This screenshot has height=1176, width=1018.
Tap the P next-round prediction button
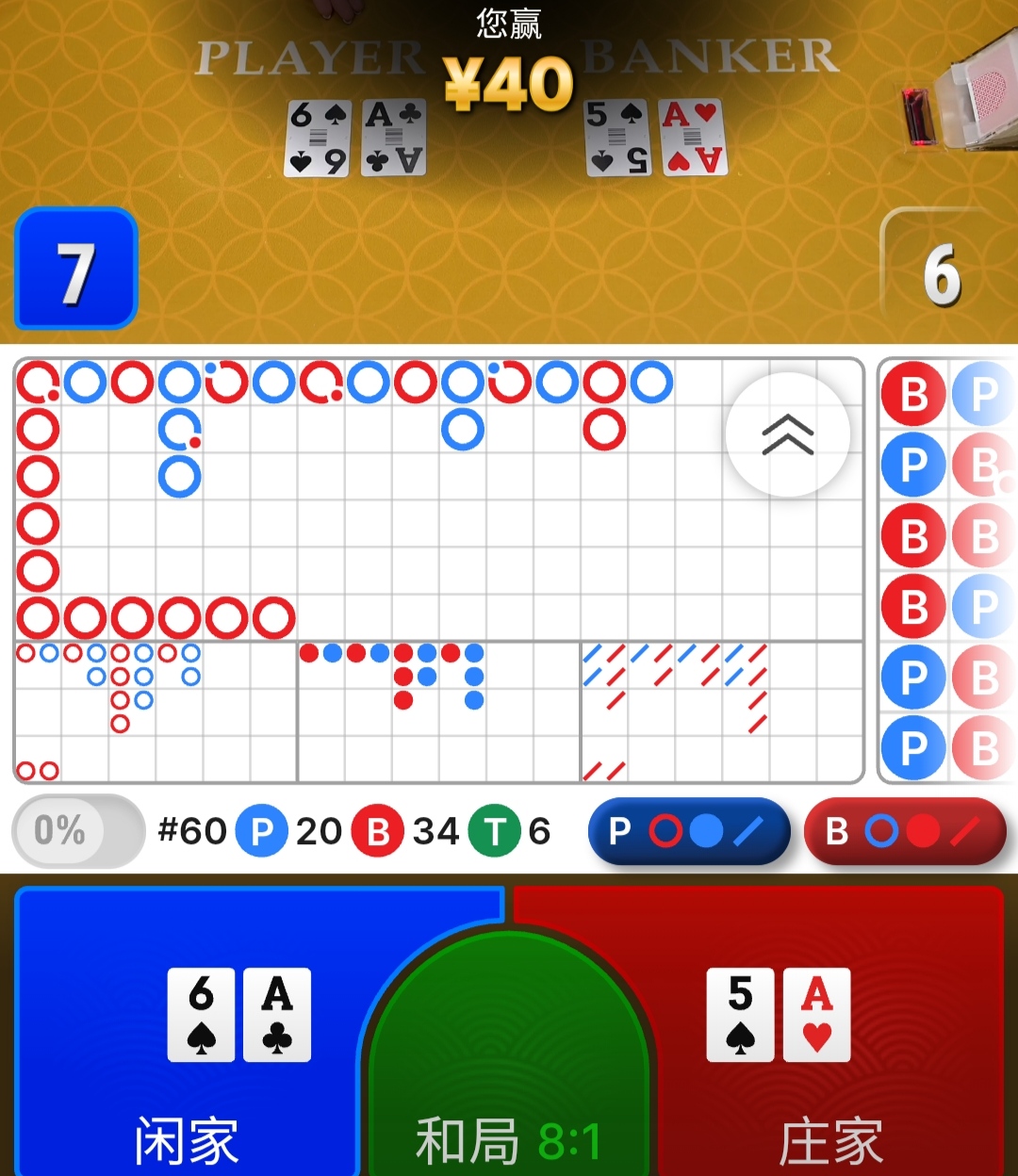(x=688, y=831)
